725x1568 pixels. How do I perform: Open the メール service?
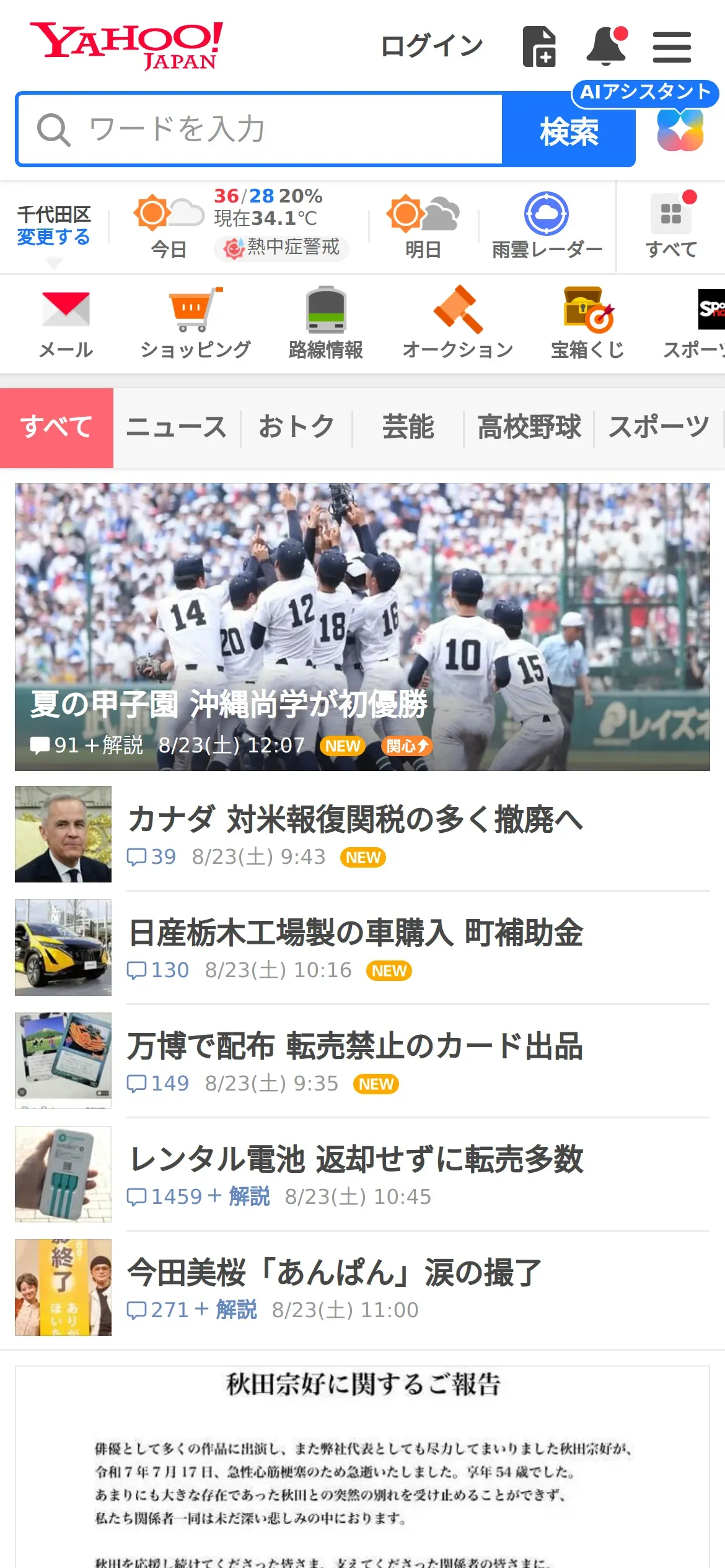coord(66,323)
